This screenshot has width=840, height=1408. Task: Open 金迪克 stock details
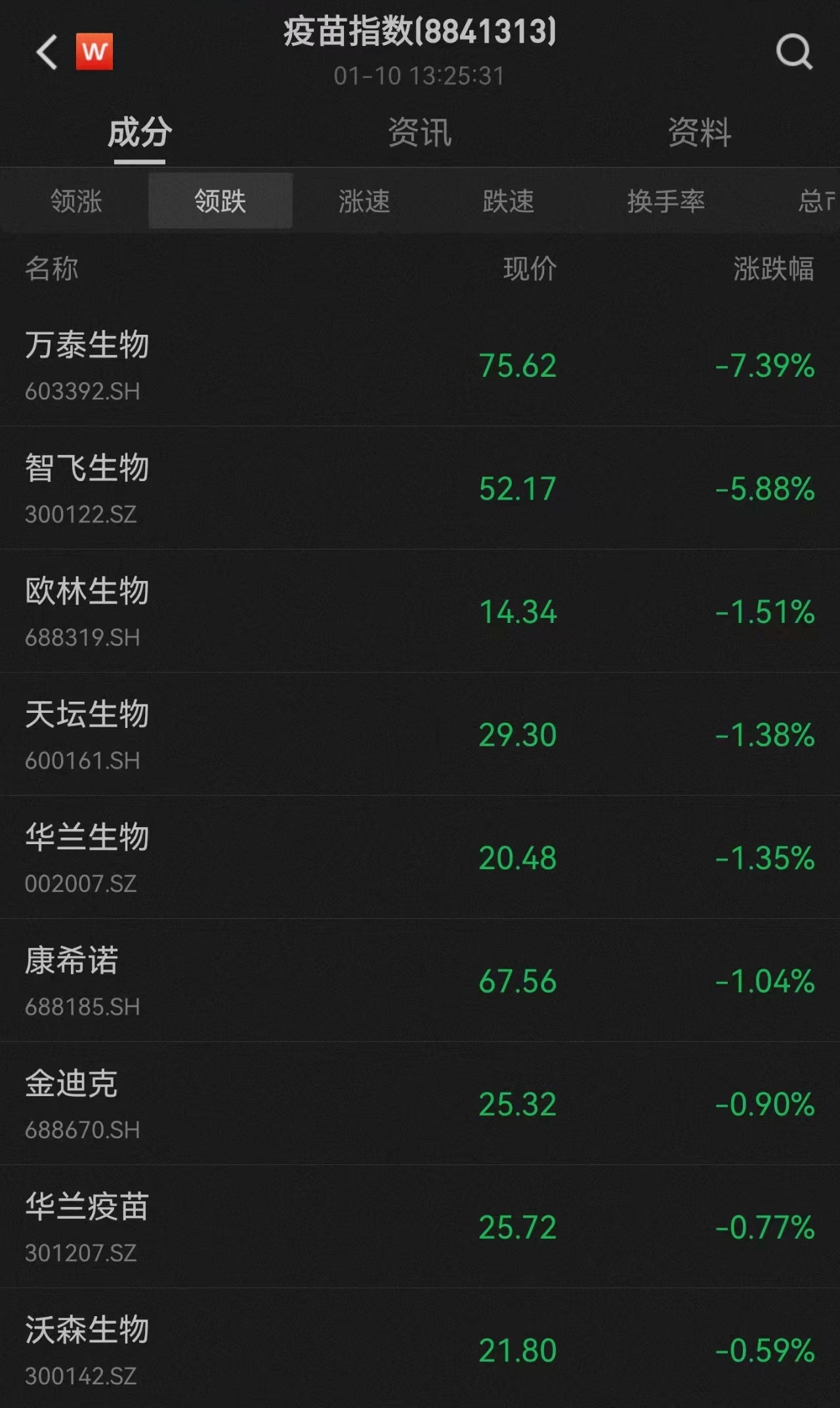click(x=420, y=1103)
